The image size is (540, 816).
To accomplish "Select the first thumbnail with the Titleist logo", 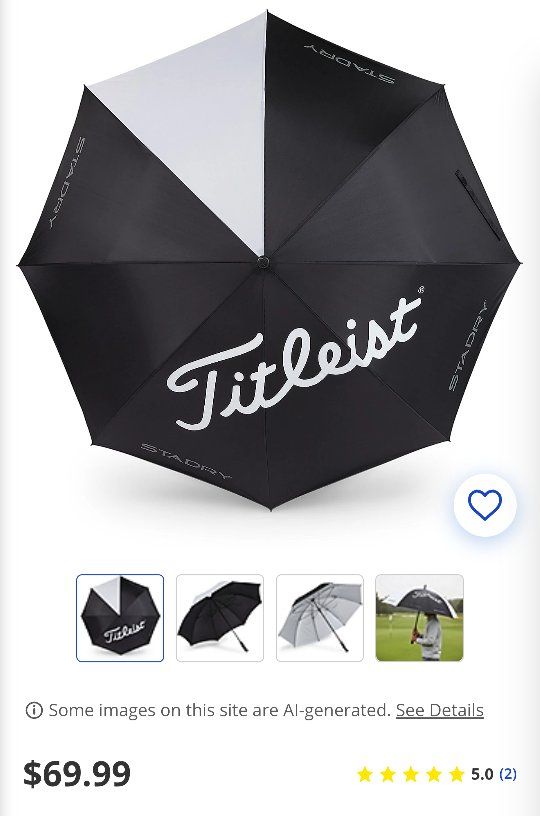I will pyautogui.click(x=120, y=618).
